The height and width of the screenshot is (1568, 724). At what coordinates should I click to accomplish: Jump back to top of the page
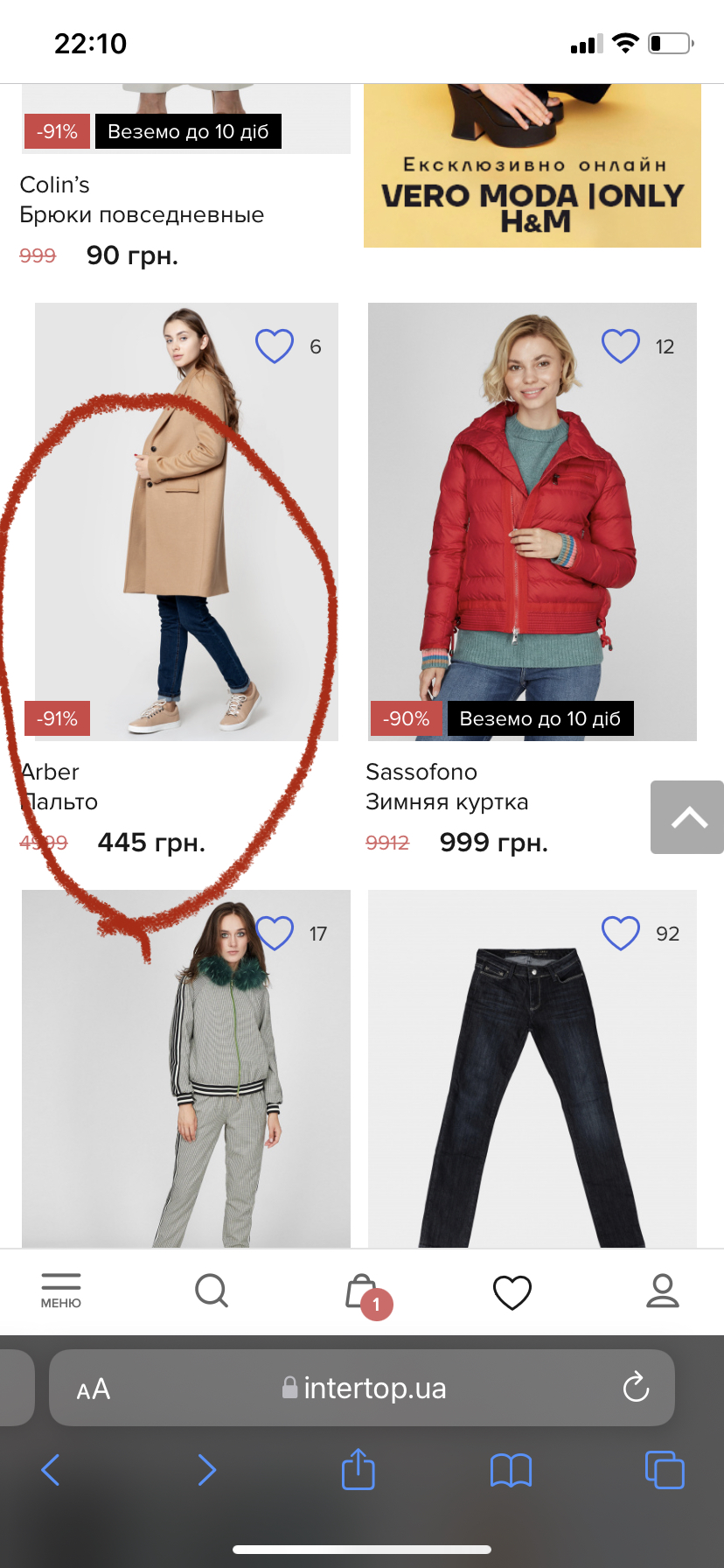tap(688, 817)
